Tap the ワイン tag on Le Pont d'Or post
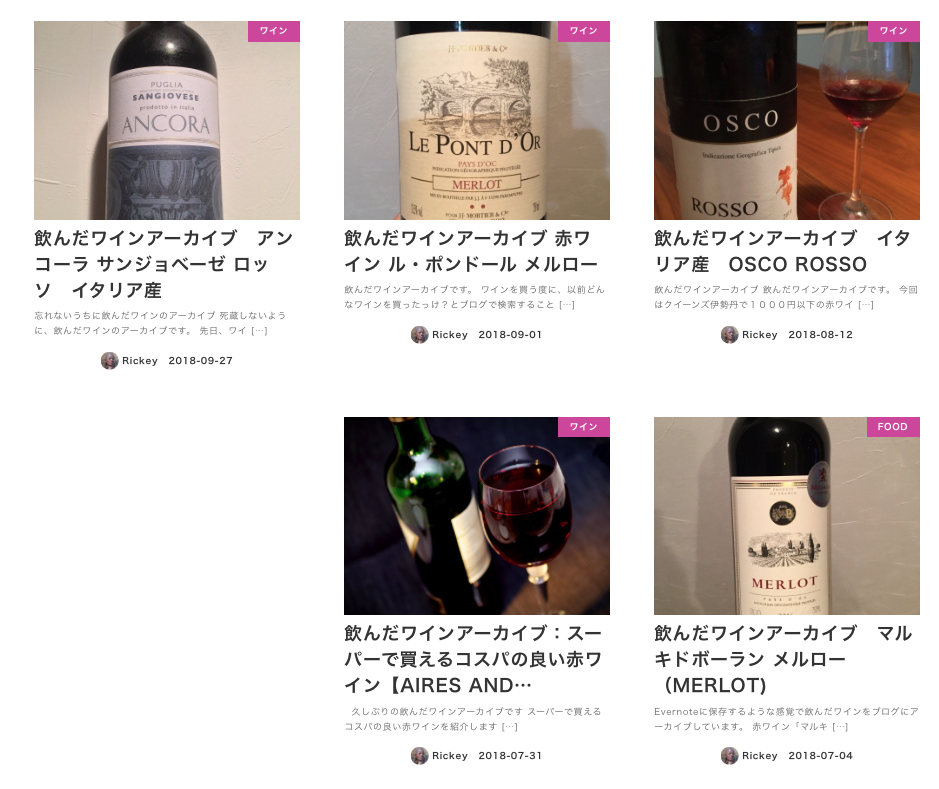This screenshot has width=939, height=789. (584, 31)
